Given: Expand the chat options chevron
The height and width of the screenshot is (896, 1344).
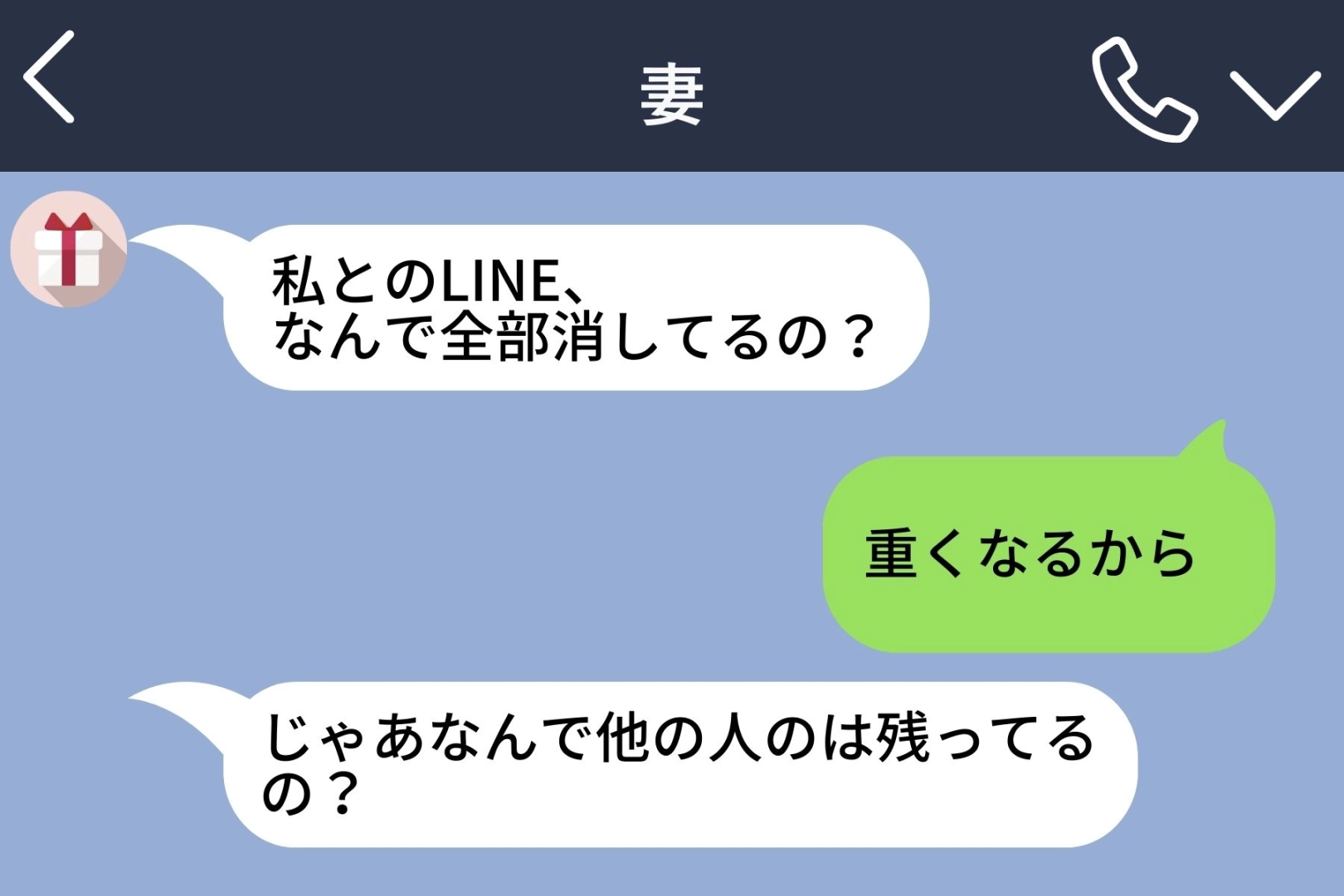Looking at the screenshot, I should tap(1274, 95).
